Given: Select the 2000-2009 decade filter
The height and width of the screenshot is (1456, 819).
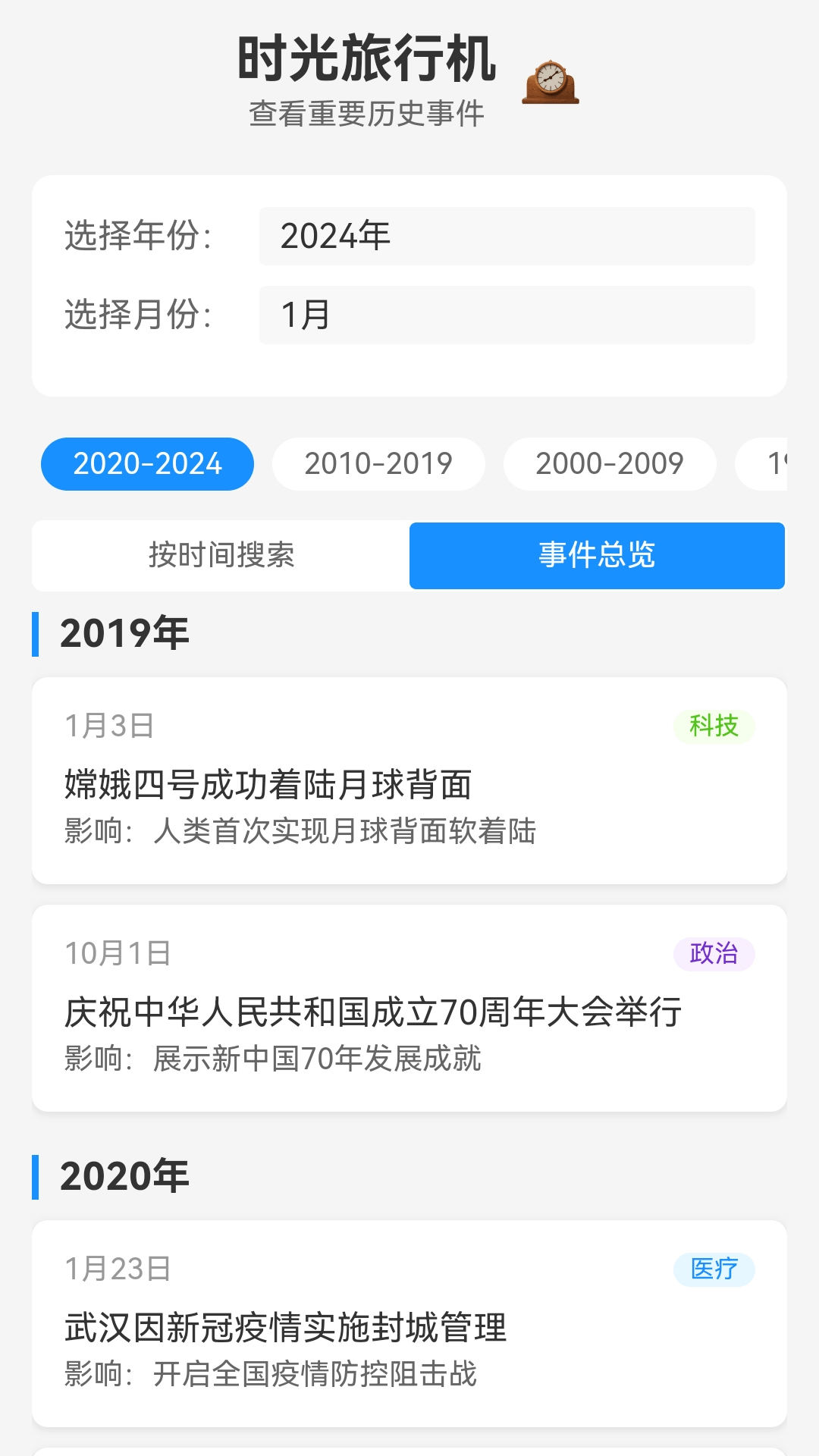Looking at the screenshot, I should click(610, 463).
